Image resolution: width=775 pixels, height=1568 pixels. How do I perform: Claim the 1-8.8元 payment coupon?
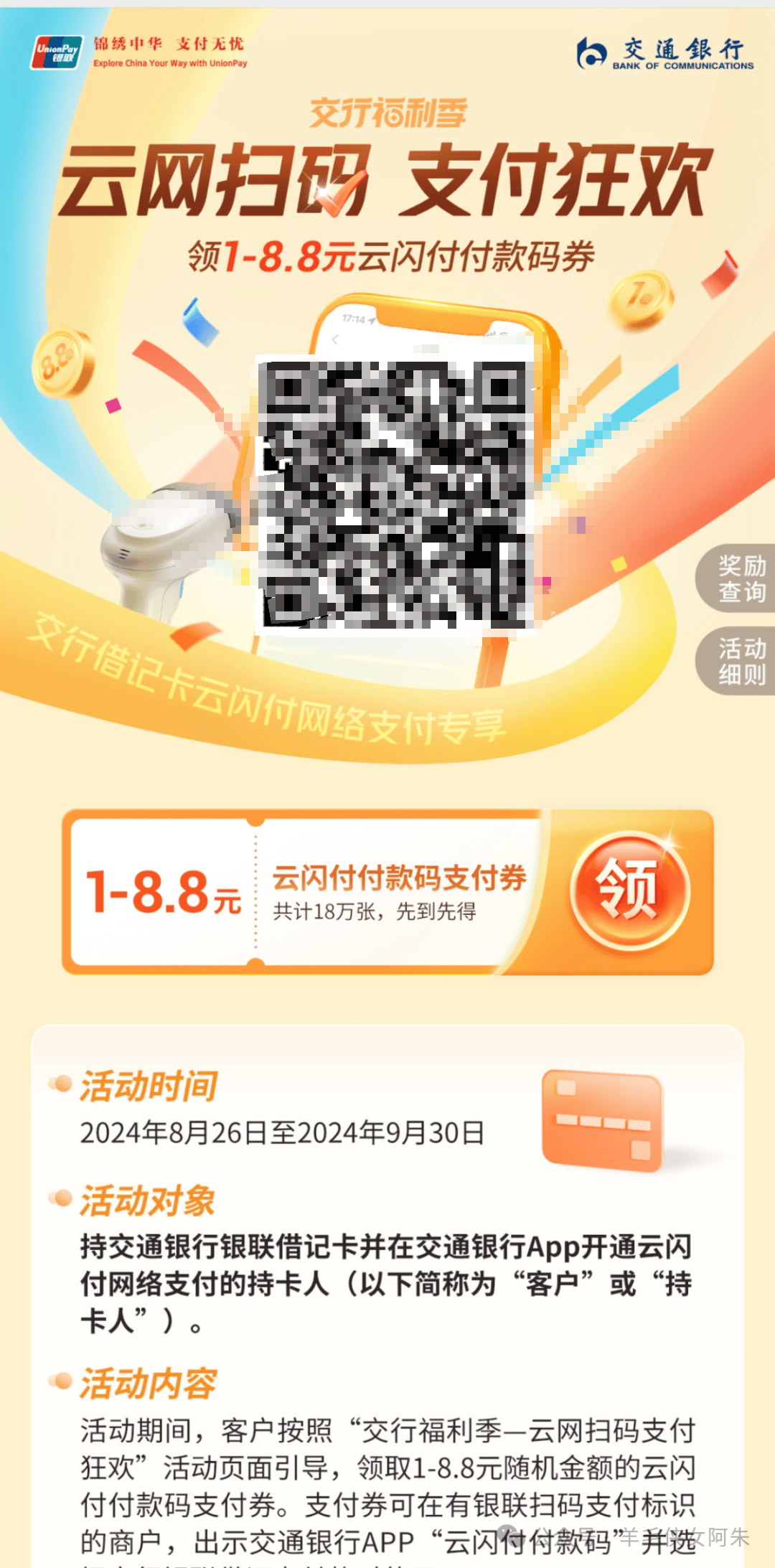[629, 890]
